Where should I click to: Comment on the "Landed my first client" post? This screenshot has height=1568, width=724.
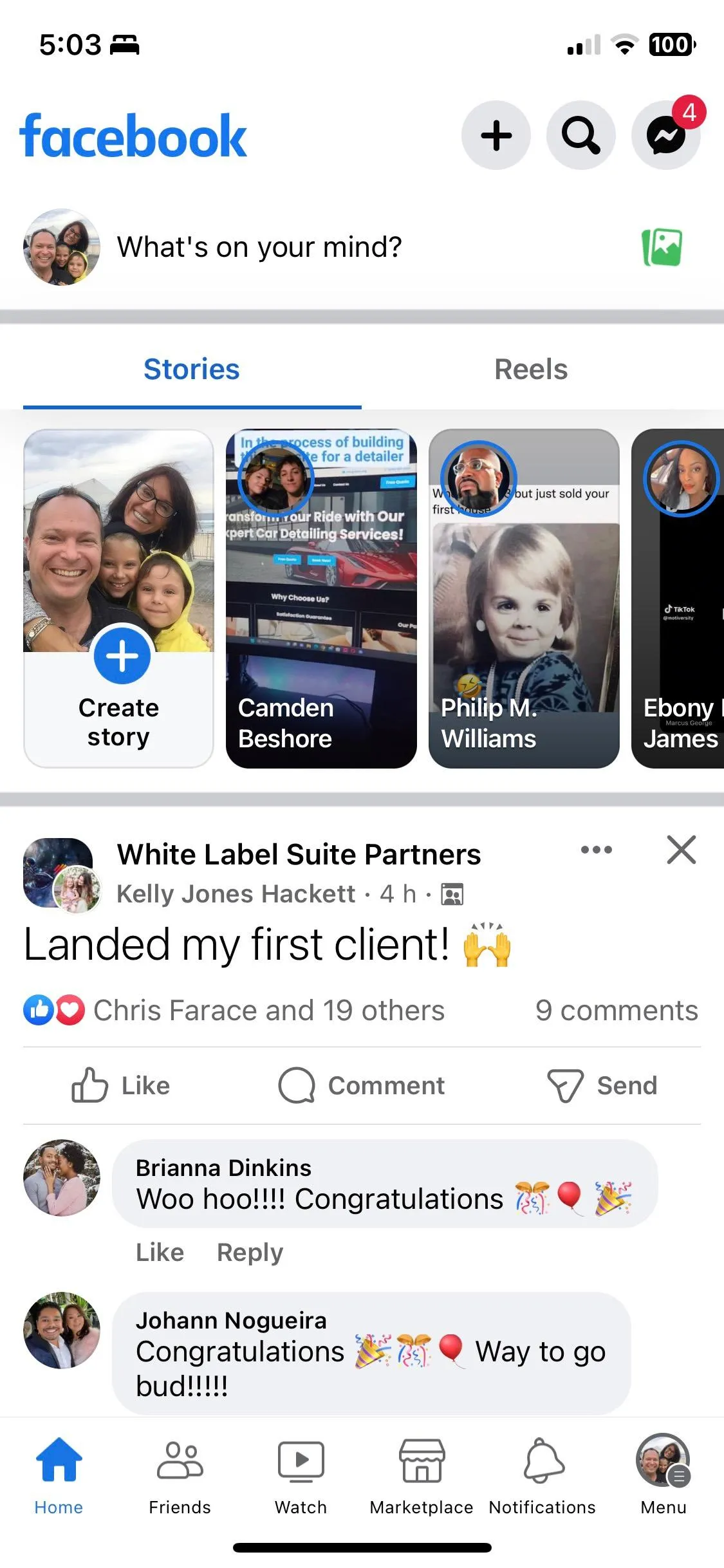pos(361,1086)
